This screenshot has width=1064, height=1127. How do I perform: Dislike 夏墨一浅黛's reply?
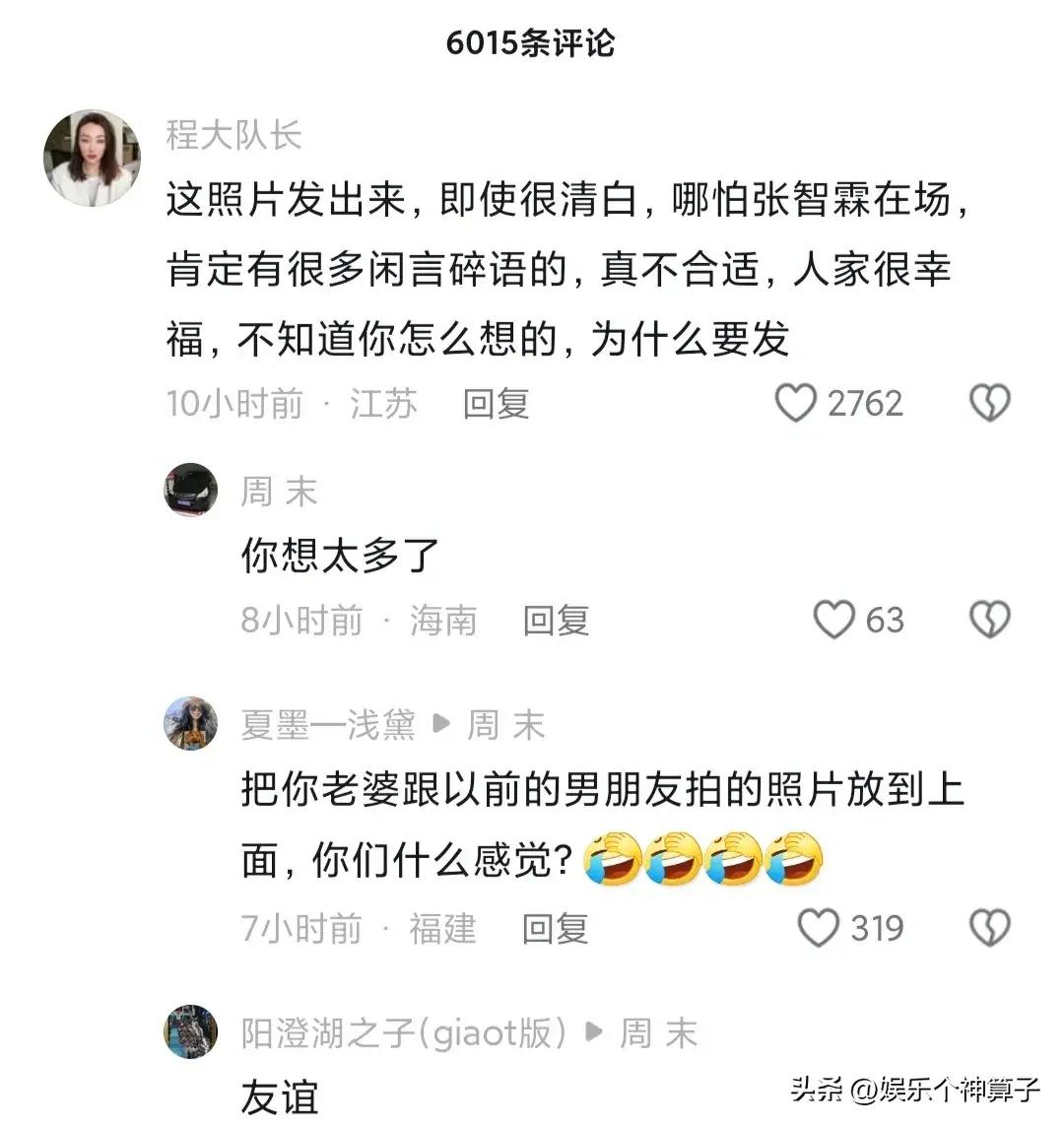click(989, 928)
